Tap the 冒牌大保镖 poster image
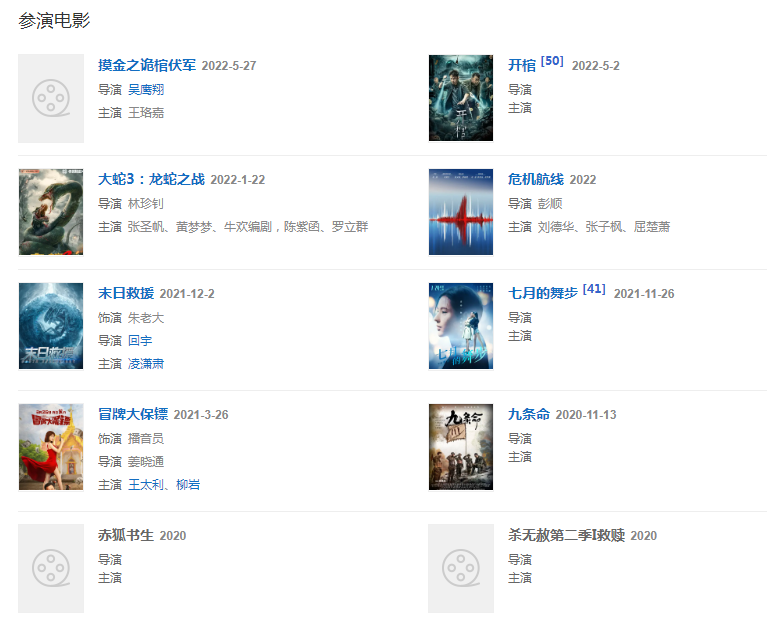The image size is (767, 618). [x=51, y=447]
